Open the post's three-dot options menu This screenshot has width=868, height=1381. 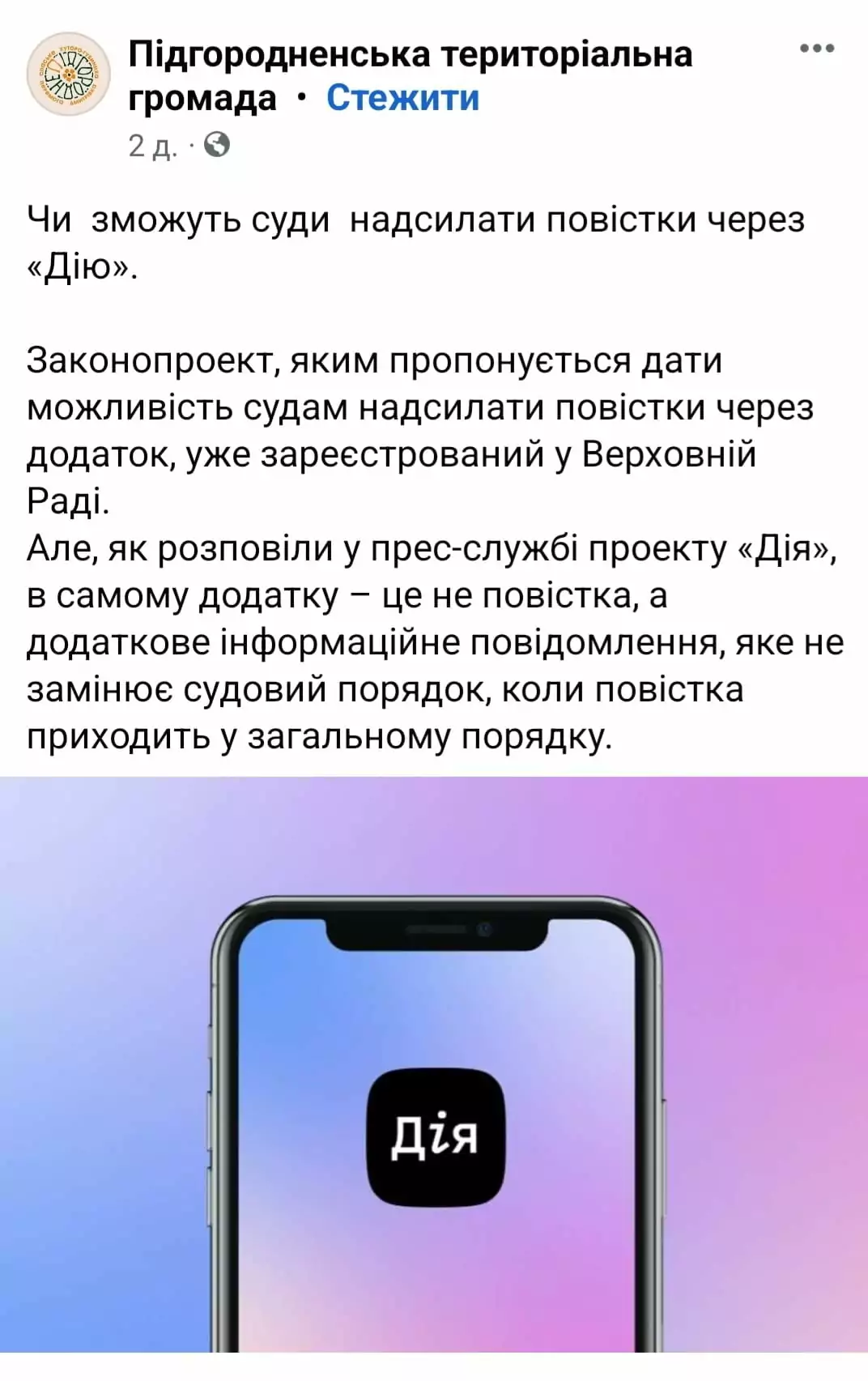[x=816, y=49]
